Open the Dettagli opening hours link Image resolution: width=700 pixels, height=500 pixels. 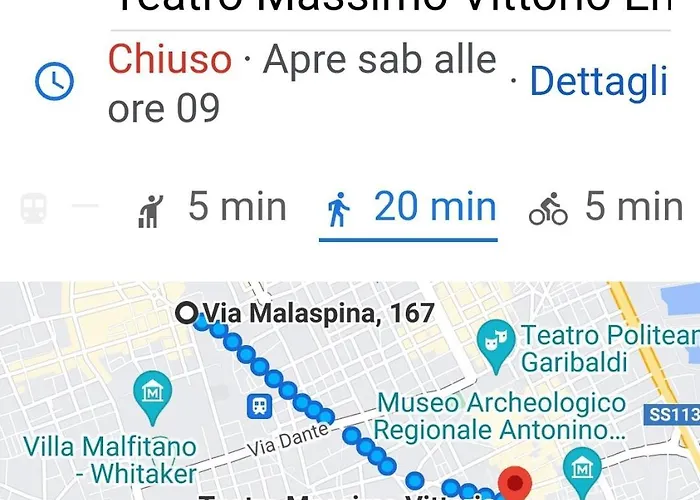point(598,80)
